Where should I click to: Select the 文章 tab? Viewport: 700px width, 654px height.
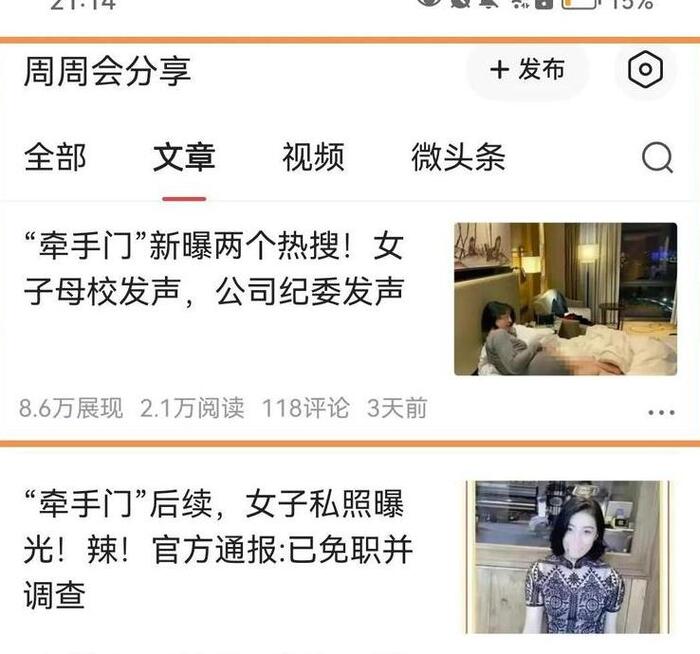coord(184,157)
